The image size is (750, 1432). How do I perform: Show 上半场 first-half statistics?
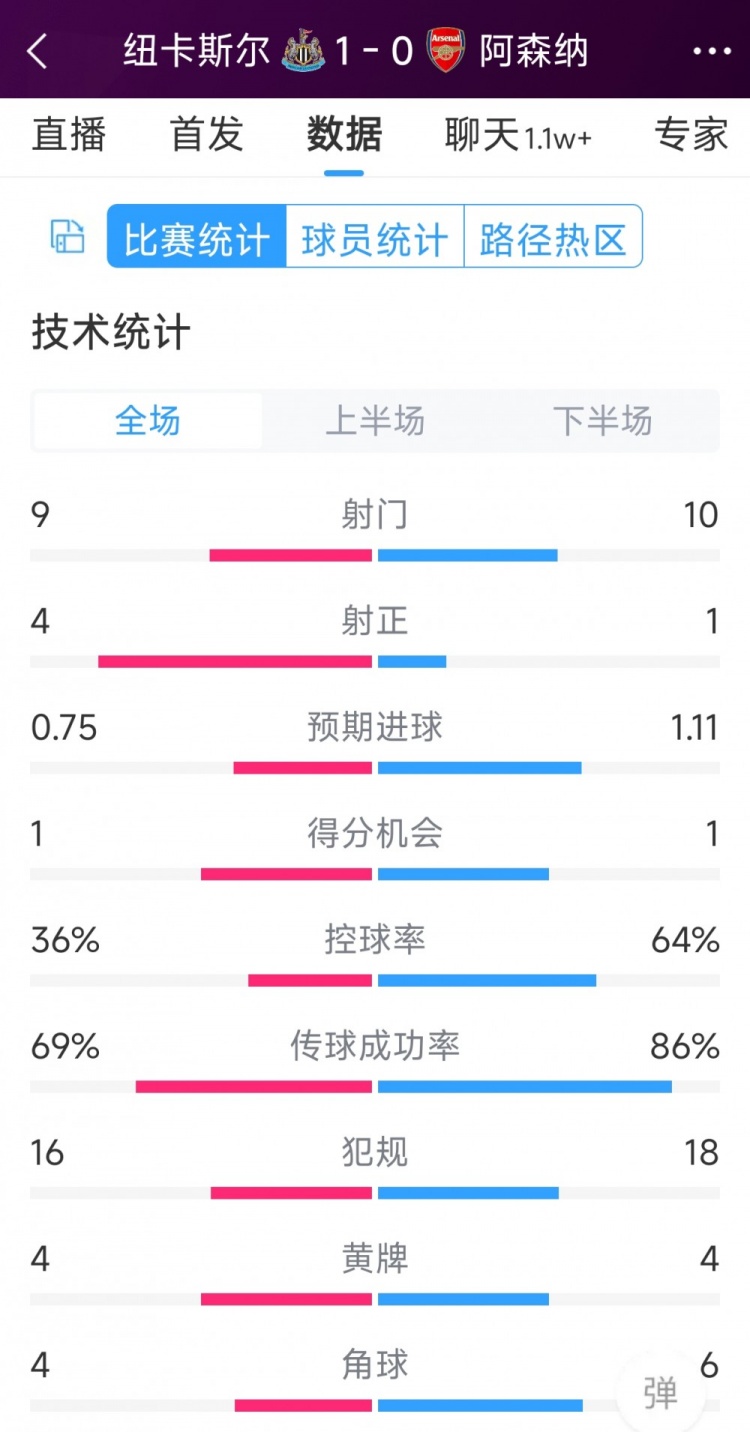(375, 421)
